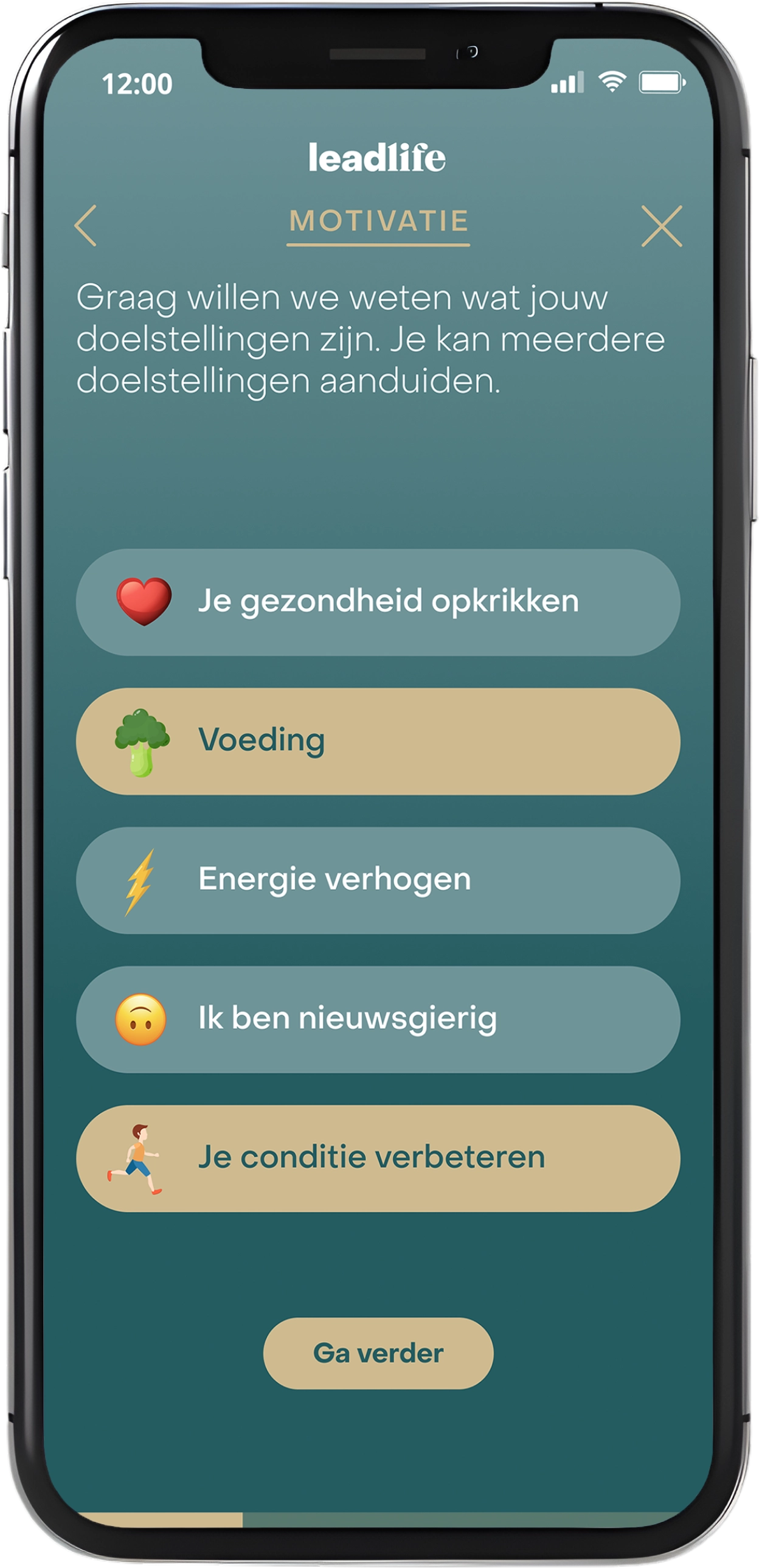Select 'Je gezondheid opkrikken' goal
Screen dimensions: 759x1568
378,602
